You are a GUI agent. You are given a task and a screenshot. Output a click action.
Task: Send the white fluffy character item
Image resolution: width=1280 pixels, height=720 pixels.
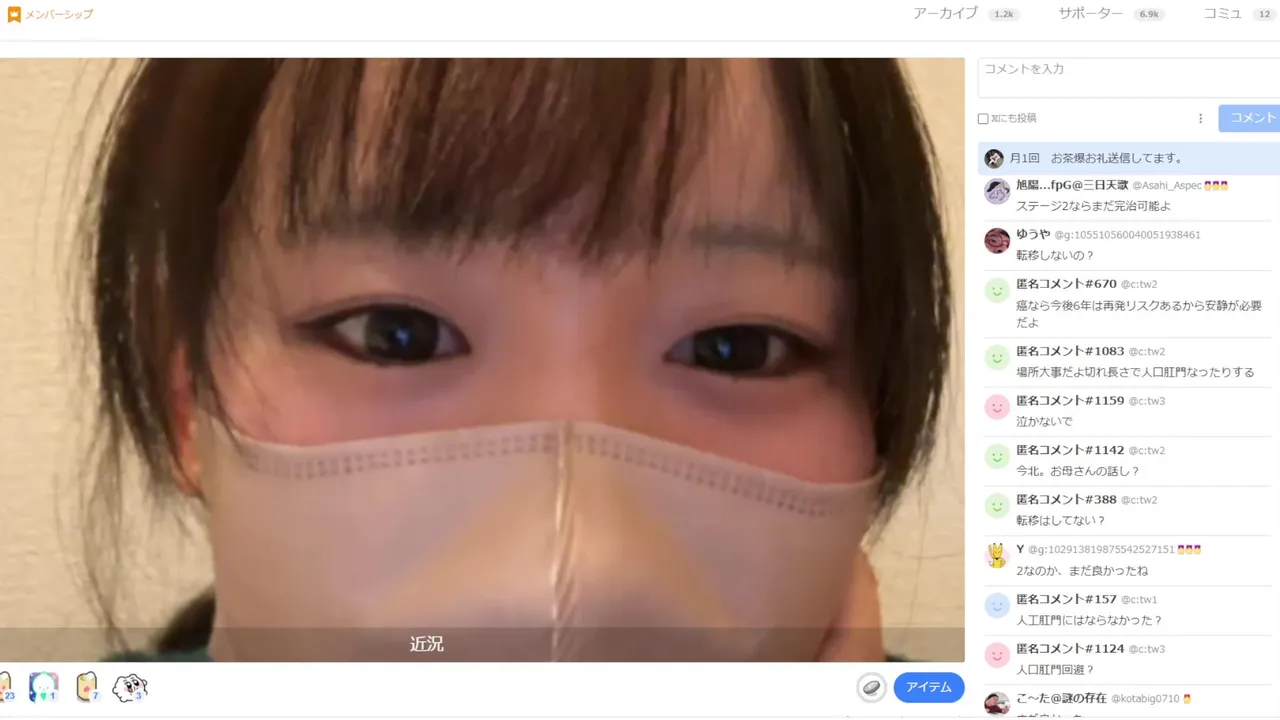pyautogui.click(x=130, y=687)
